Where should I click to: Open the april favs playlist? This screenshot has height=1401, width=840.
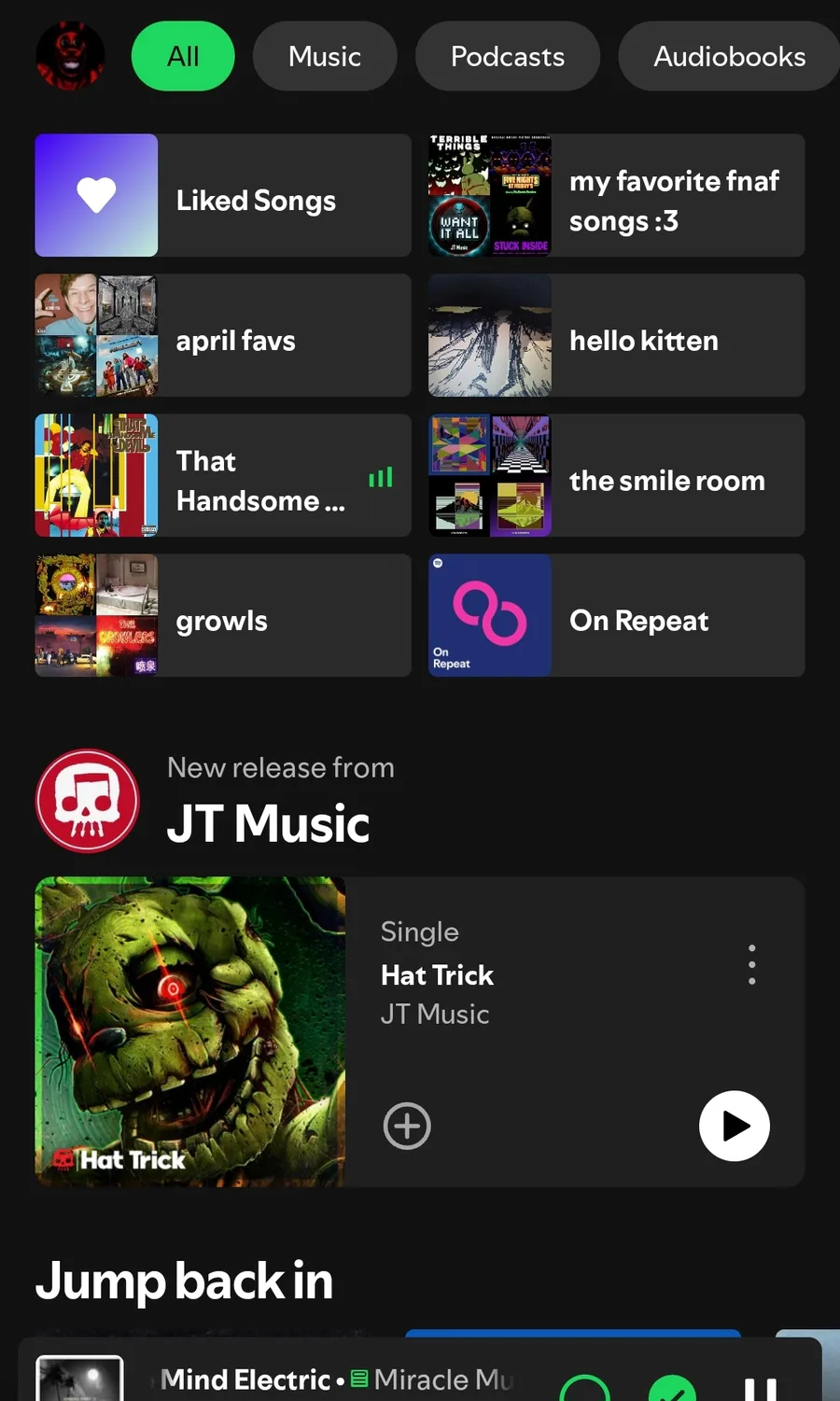click(x=223, y=336)
